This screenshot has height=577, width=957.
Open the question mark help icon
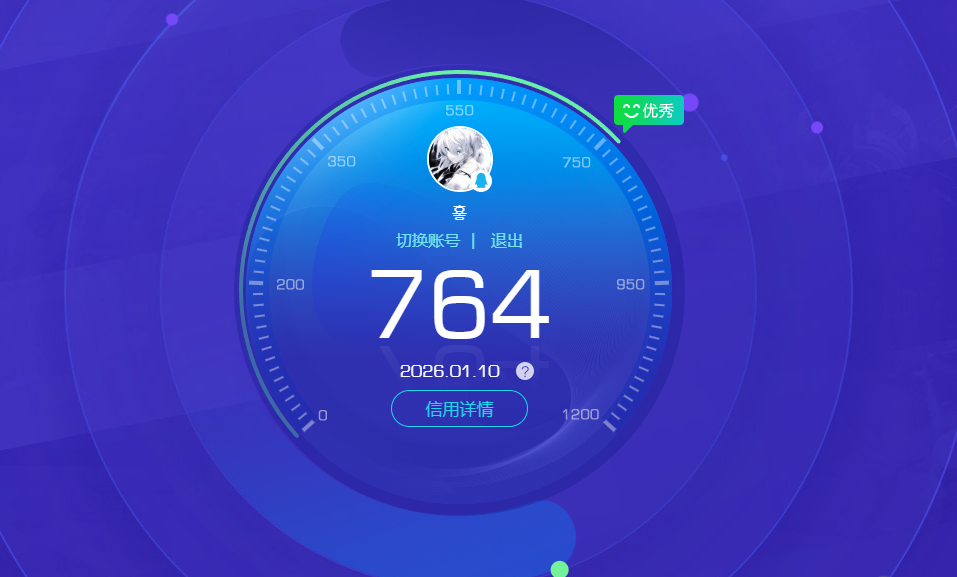(x=525, y=371)
